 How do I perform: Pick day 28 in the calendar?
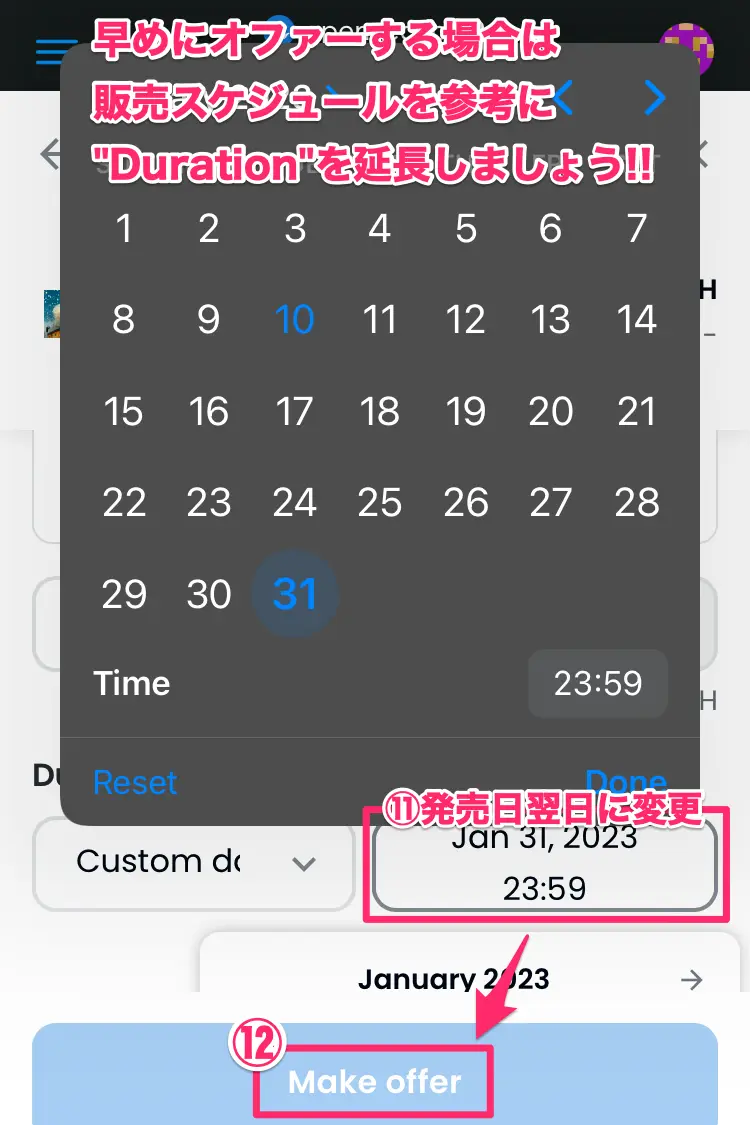(x=637, y=503)
